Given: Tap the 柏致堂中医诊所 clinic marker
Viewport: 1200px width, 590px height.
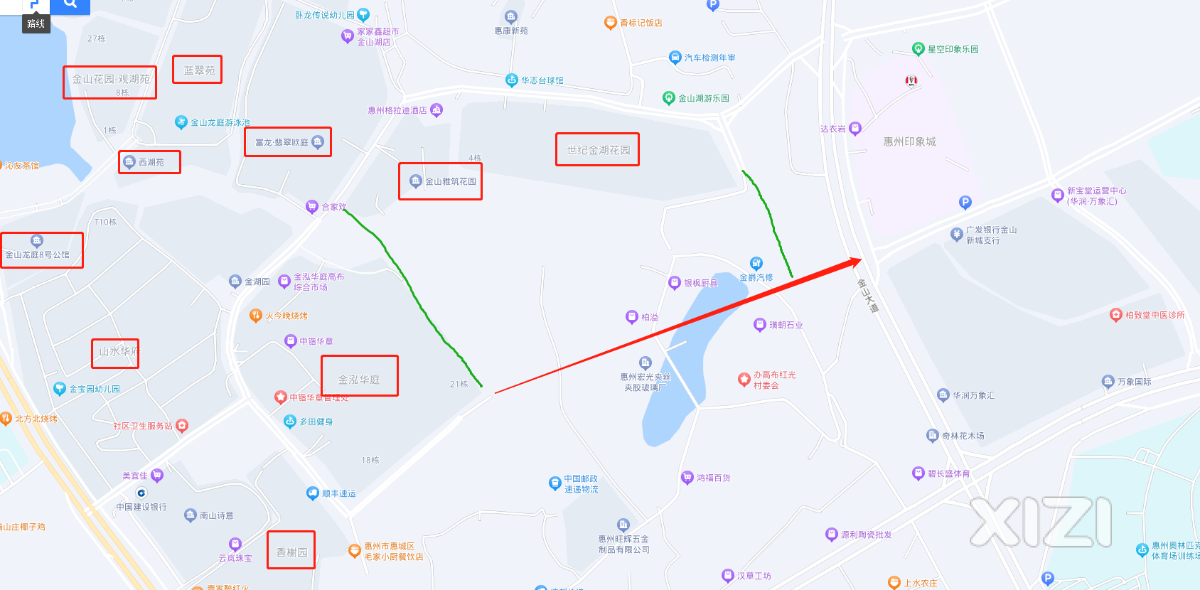Looking at the screenshot, I should pos(1116,315).
